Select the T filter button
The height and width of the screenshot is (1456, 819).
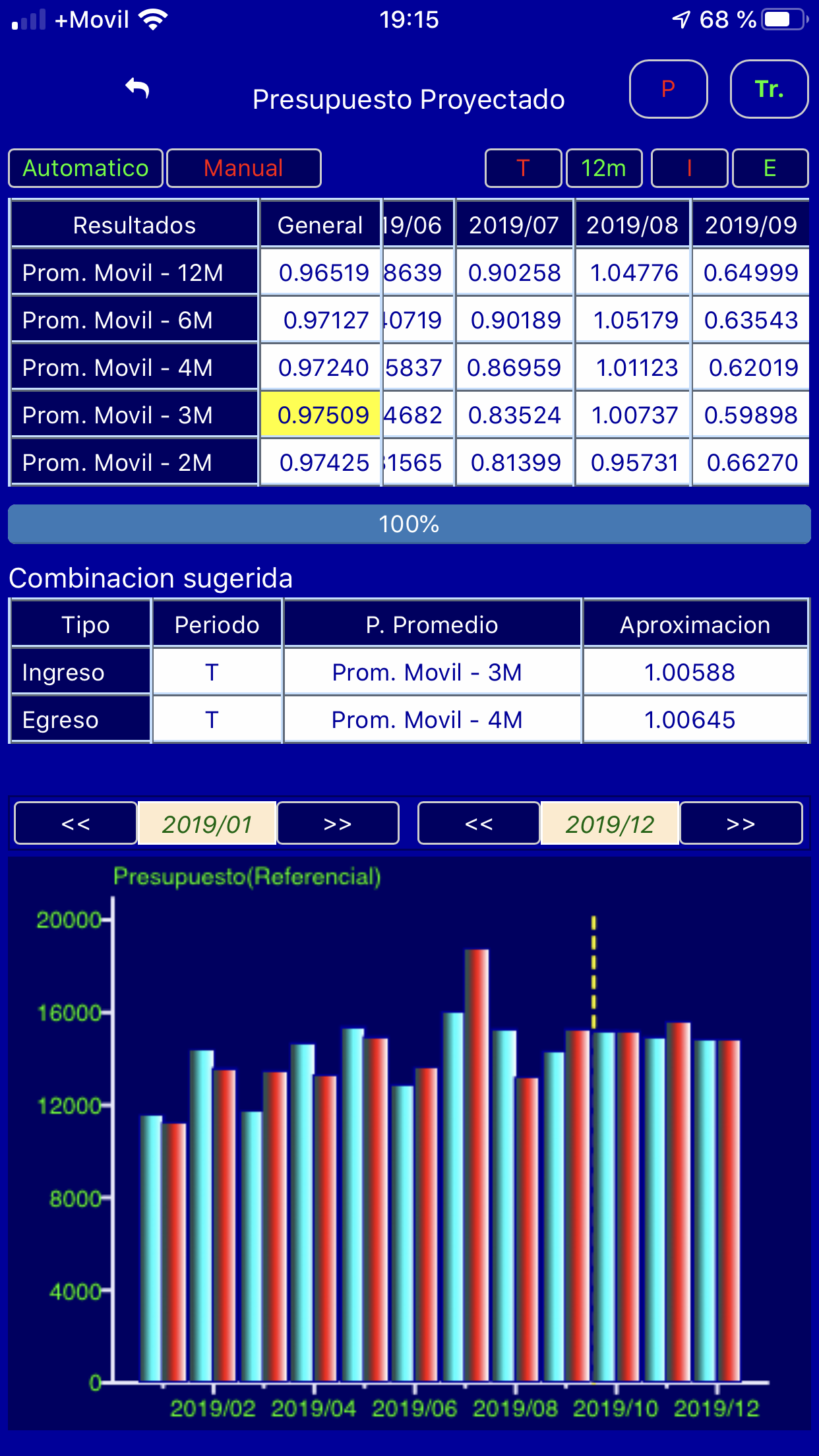pos(524,168)
